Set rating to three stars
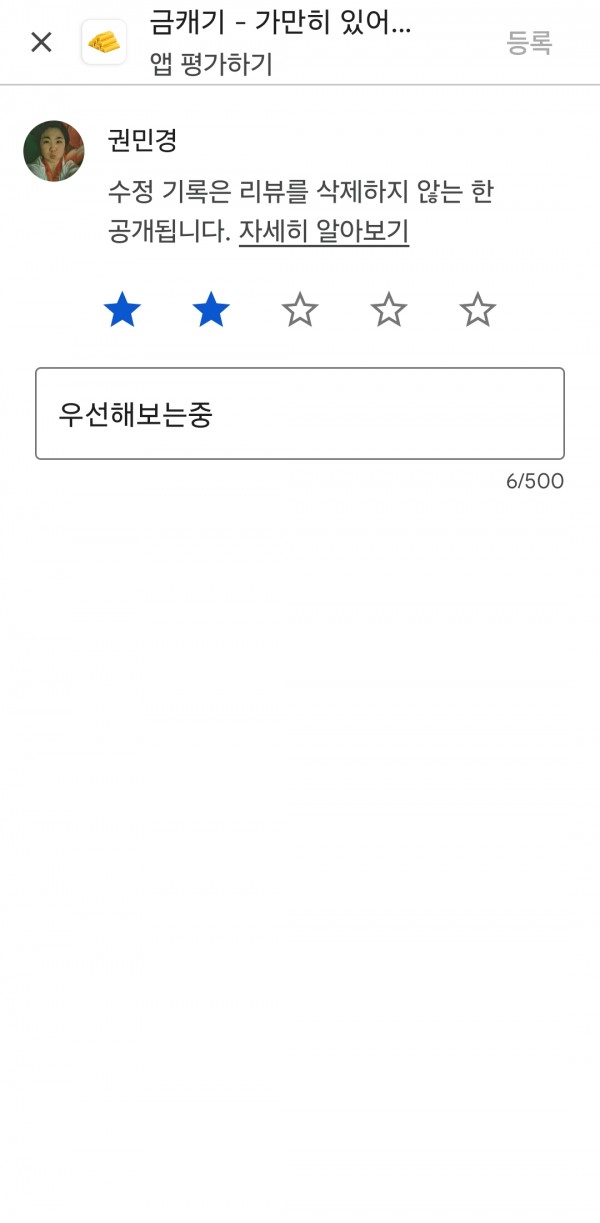 click(x=300, y=310)
